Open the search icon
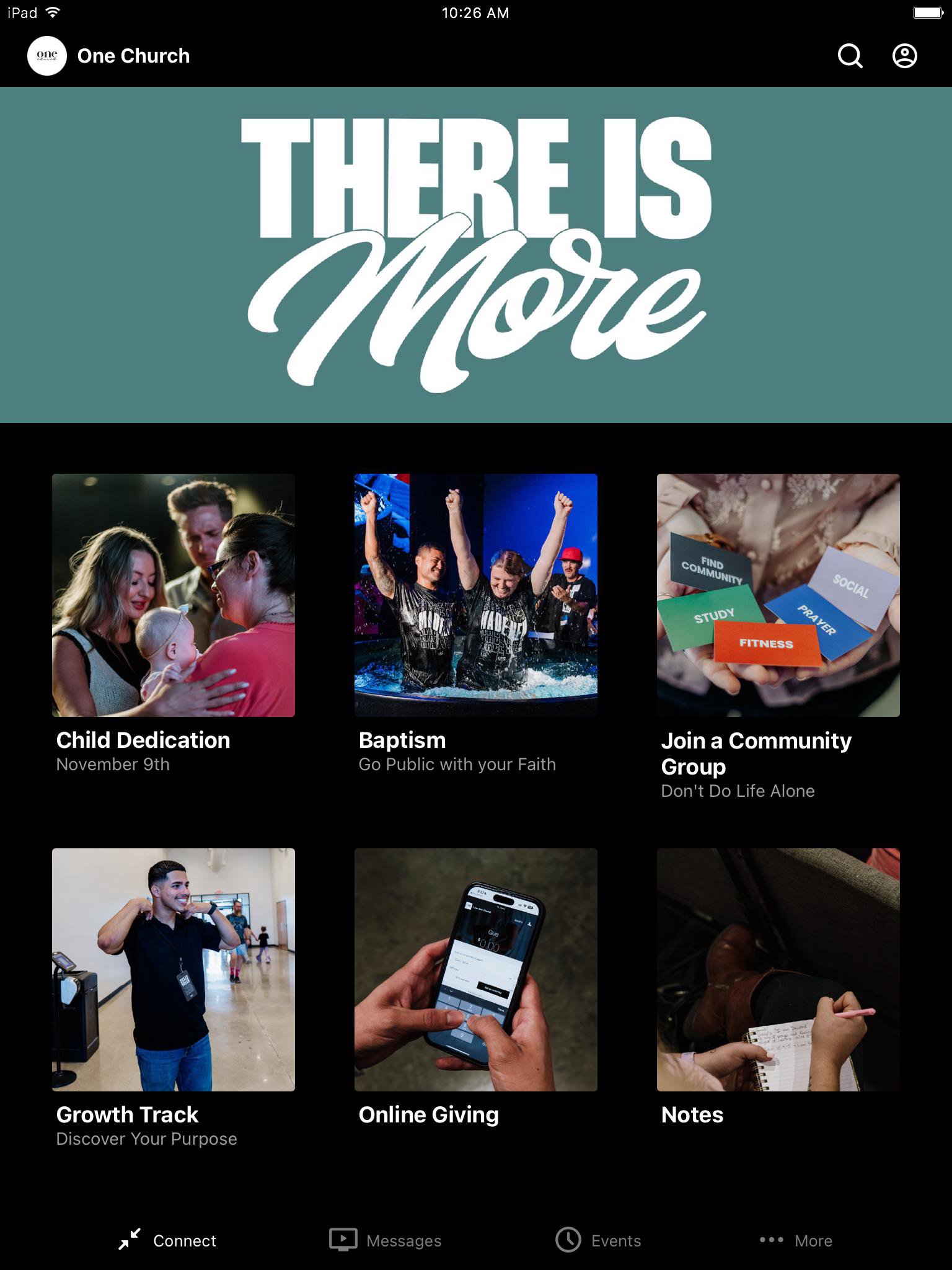The width and height of the screenshot is (952, 1270). [x=850, y=56]
